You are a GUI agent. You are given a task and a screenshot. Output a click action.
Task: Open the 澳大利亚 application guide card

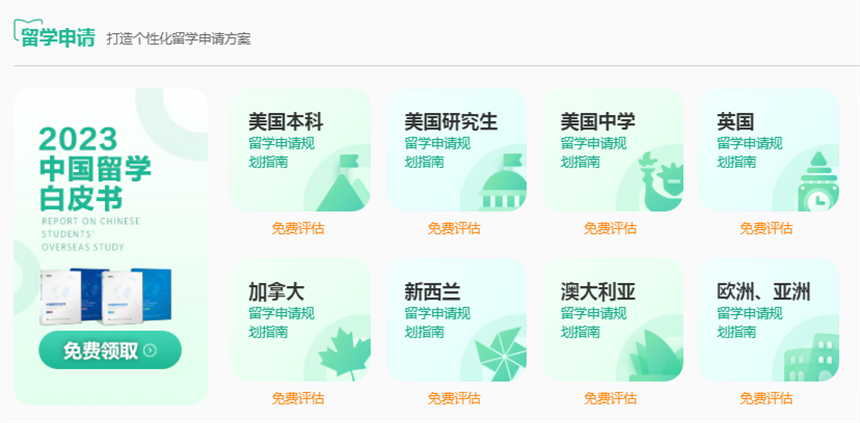tap(612, 320)
